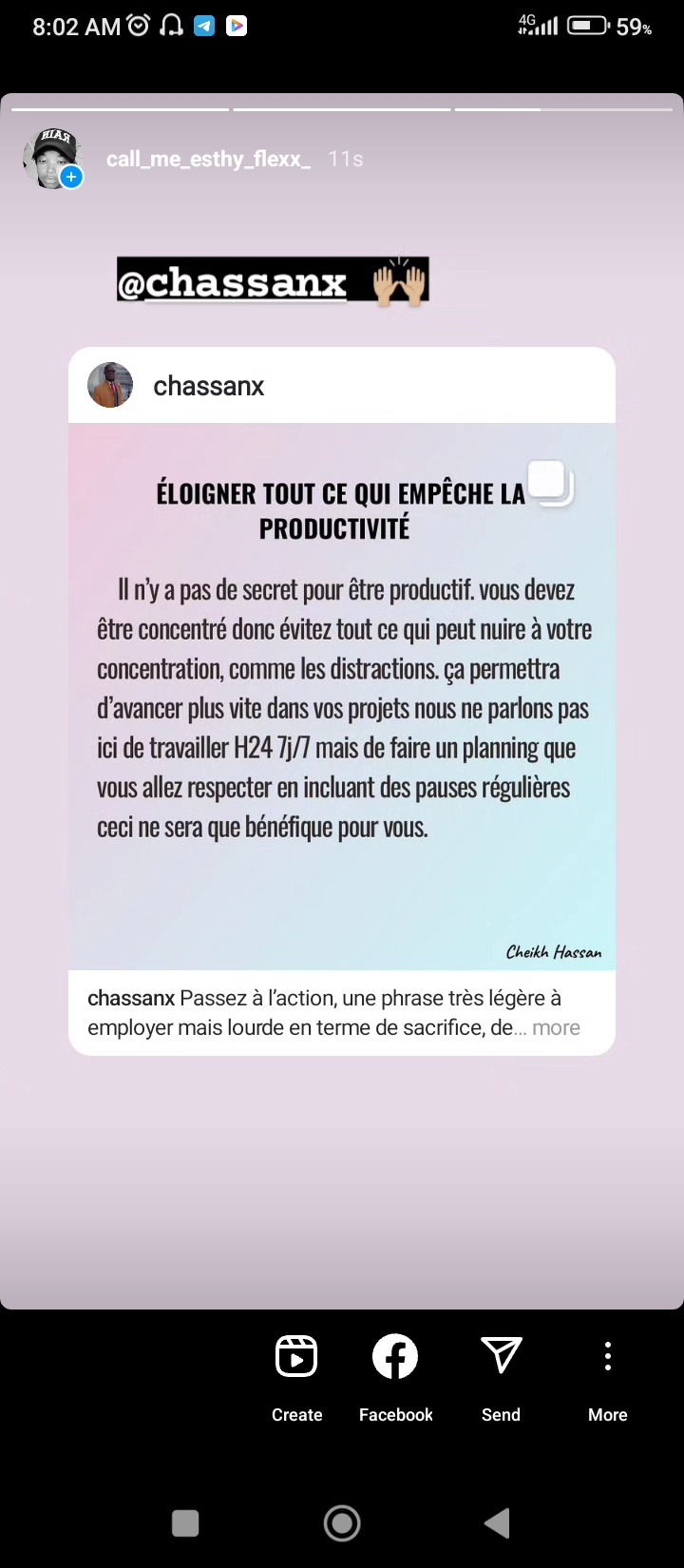Open call_me_esthy_flexx_ profile avatar
The width and height of the screenshot is (684, 1568).
pyautogui.click(x=51, y=158)
